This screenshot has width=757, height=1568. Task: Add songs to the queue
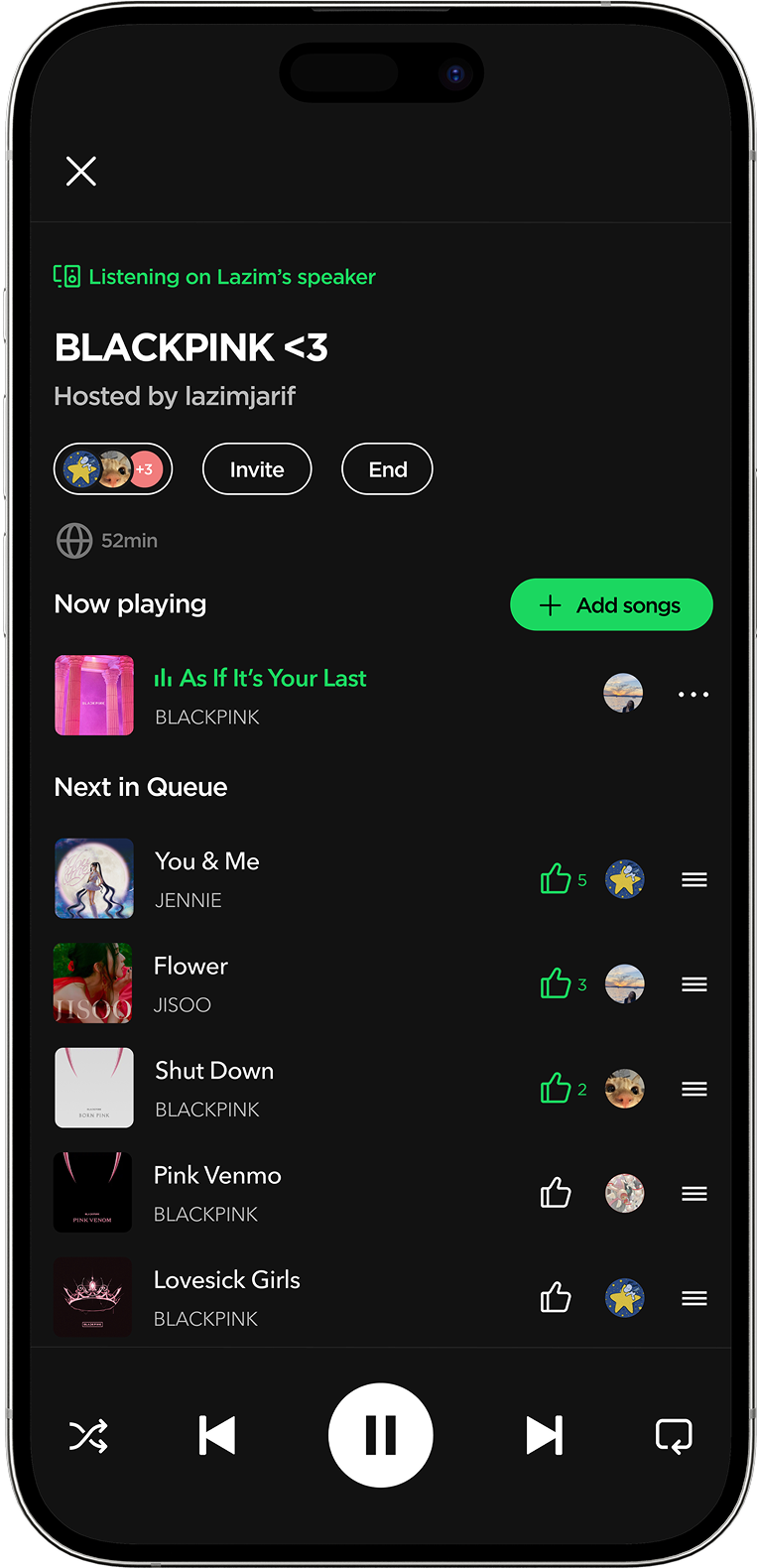coord(611,604)
